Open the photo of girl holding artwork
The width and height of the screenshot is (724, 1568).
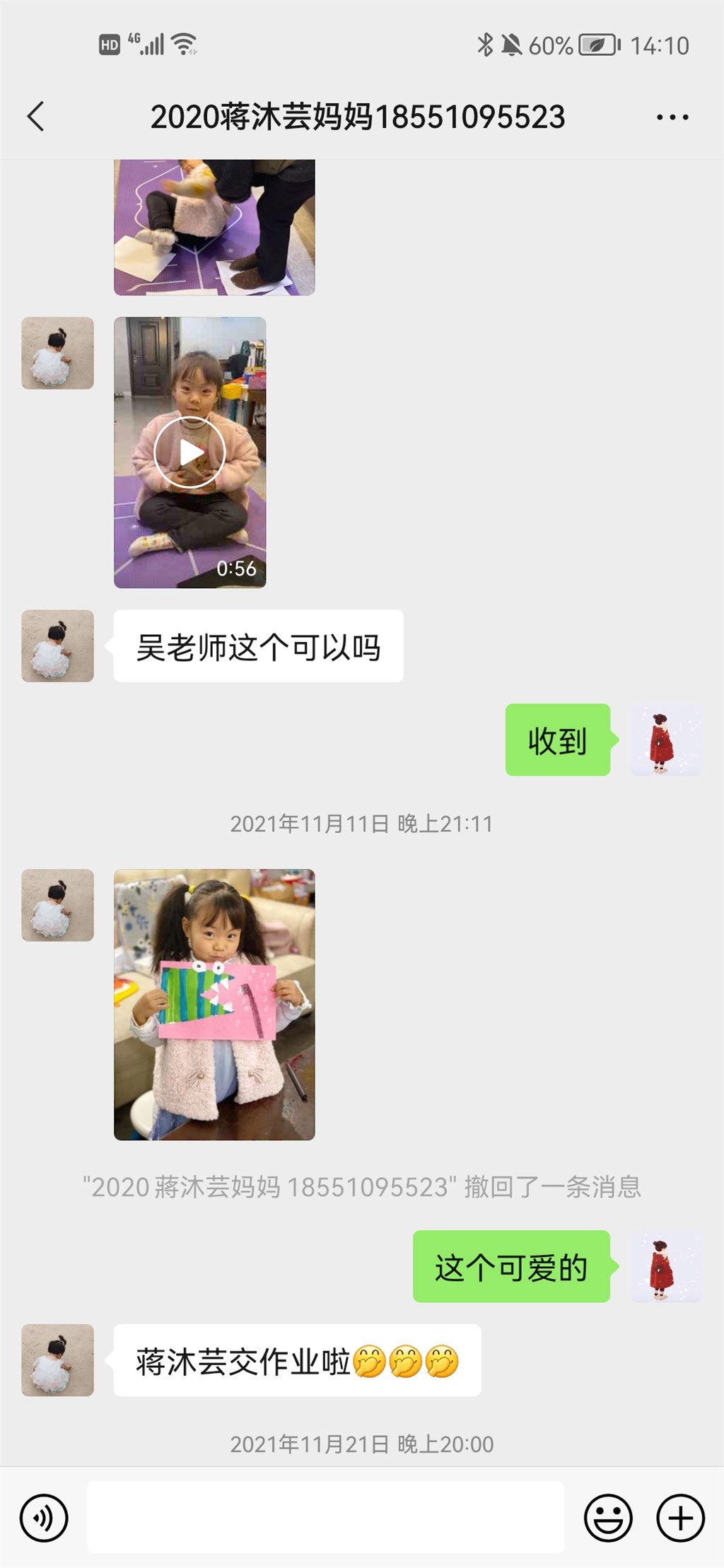(x=214, y=1004)
